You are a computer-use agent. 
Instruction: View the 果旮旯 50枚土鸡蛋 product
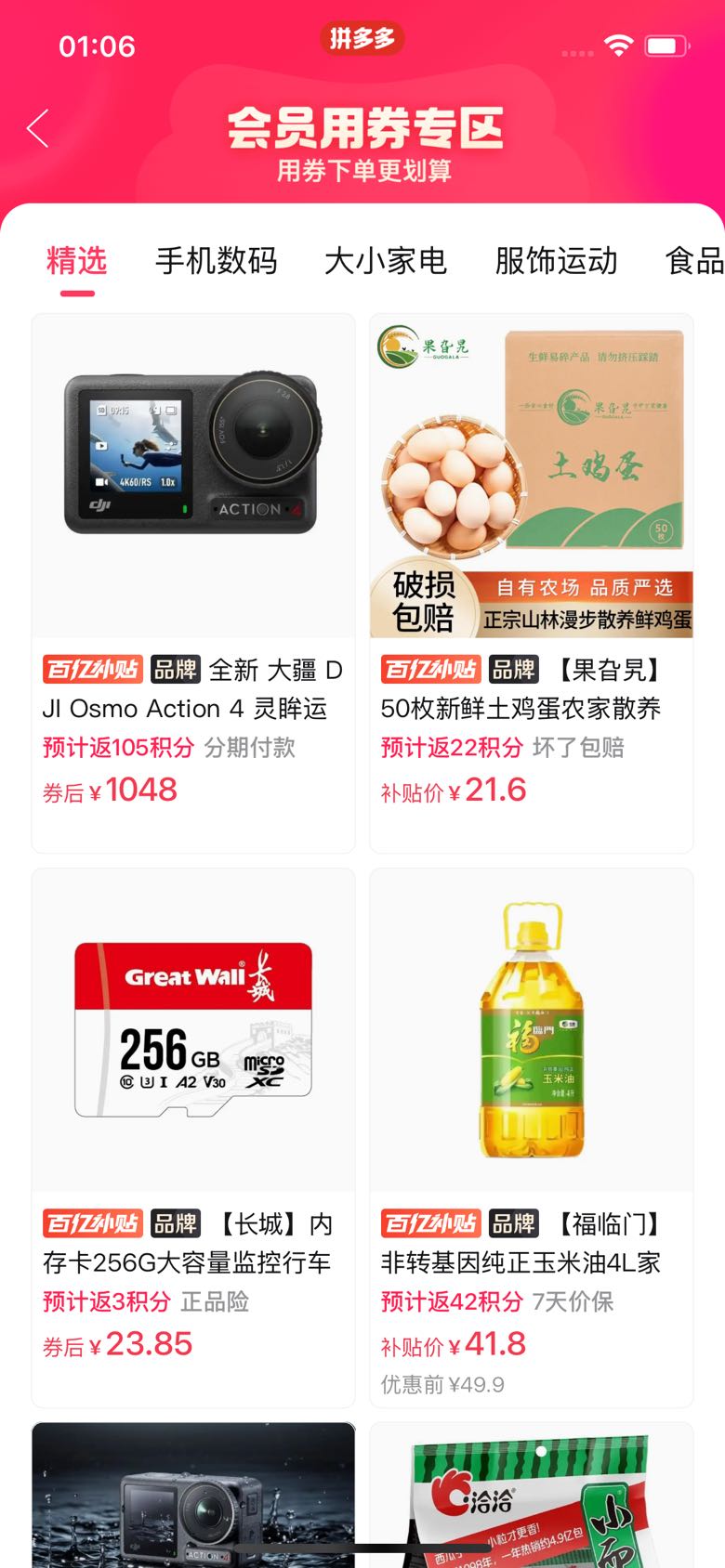coord(532,583)
